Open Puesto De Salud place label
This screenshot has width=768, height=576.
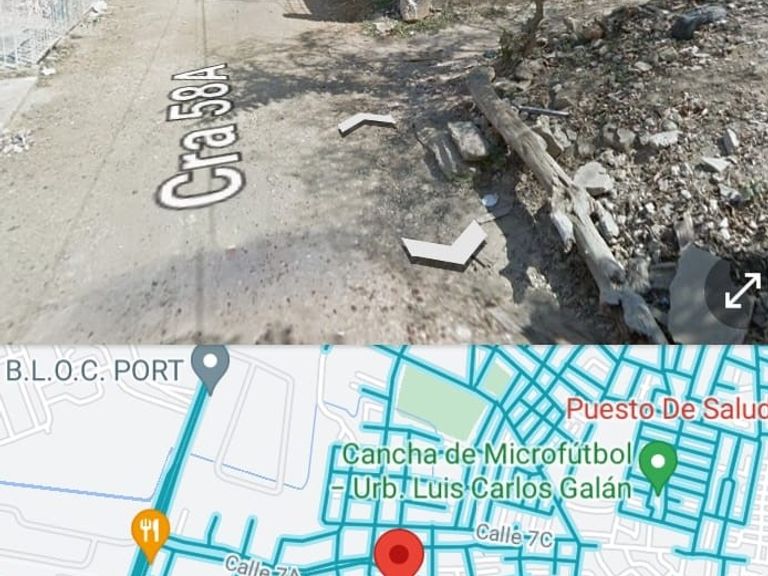pyautogui.click(x=667, y=409)
